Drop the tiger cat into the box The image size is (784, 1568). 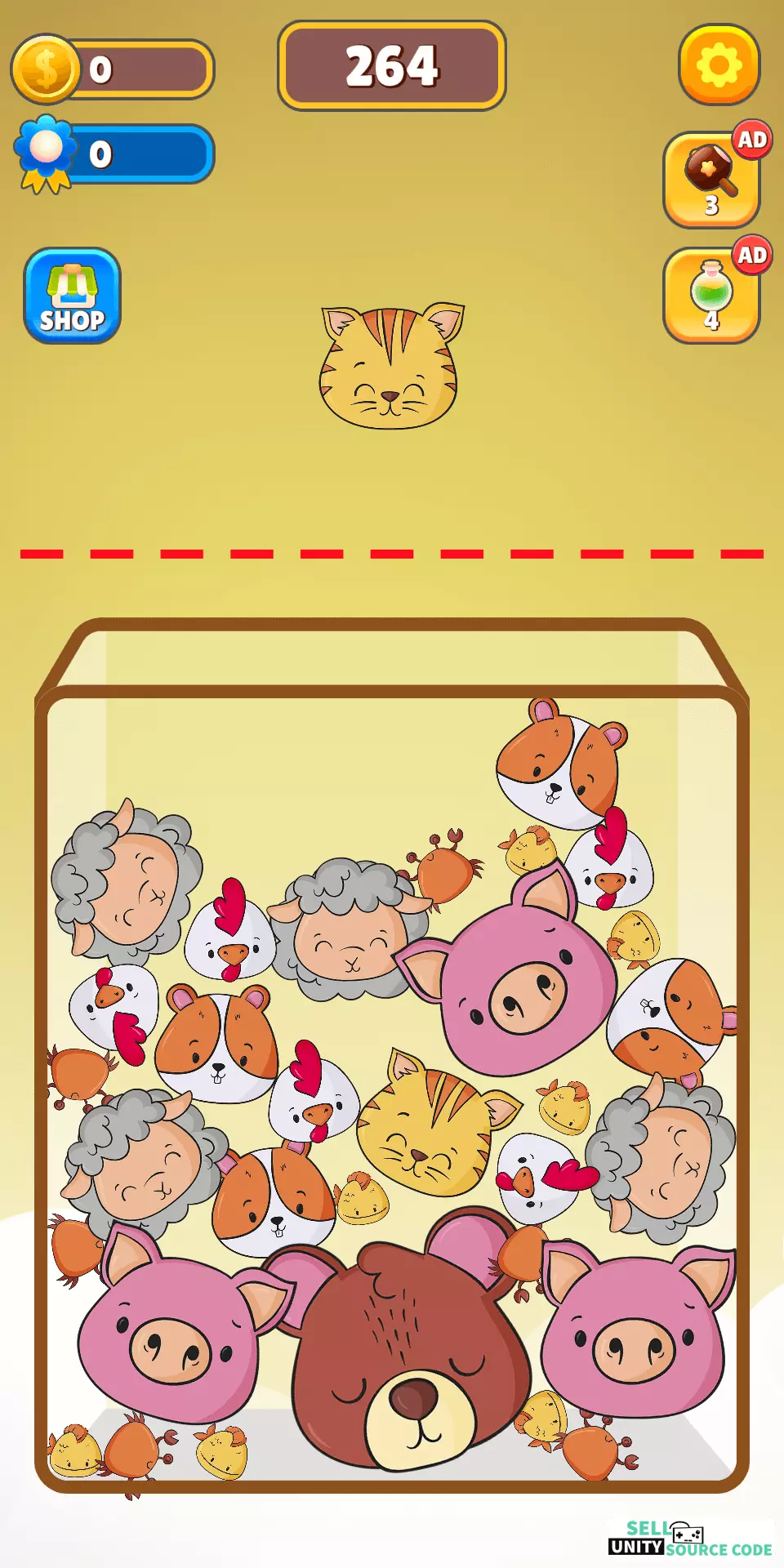coord(390,367)
